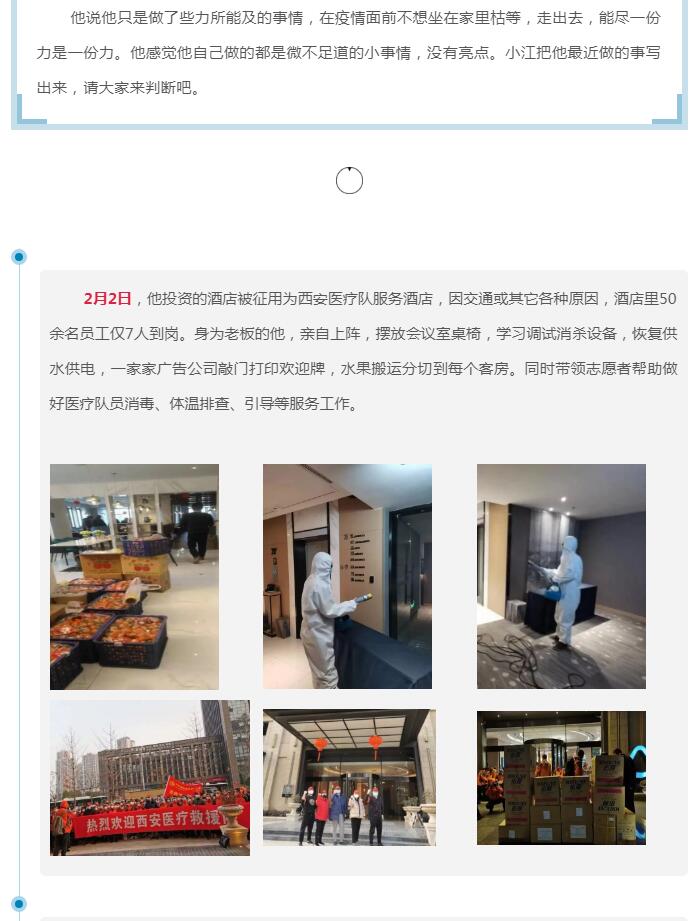View the photo of worker disinfecting elevator hallway
697x921 pixels.
tap(347, 576)
